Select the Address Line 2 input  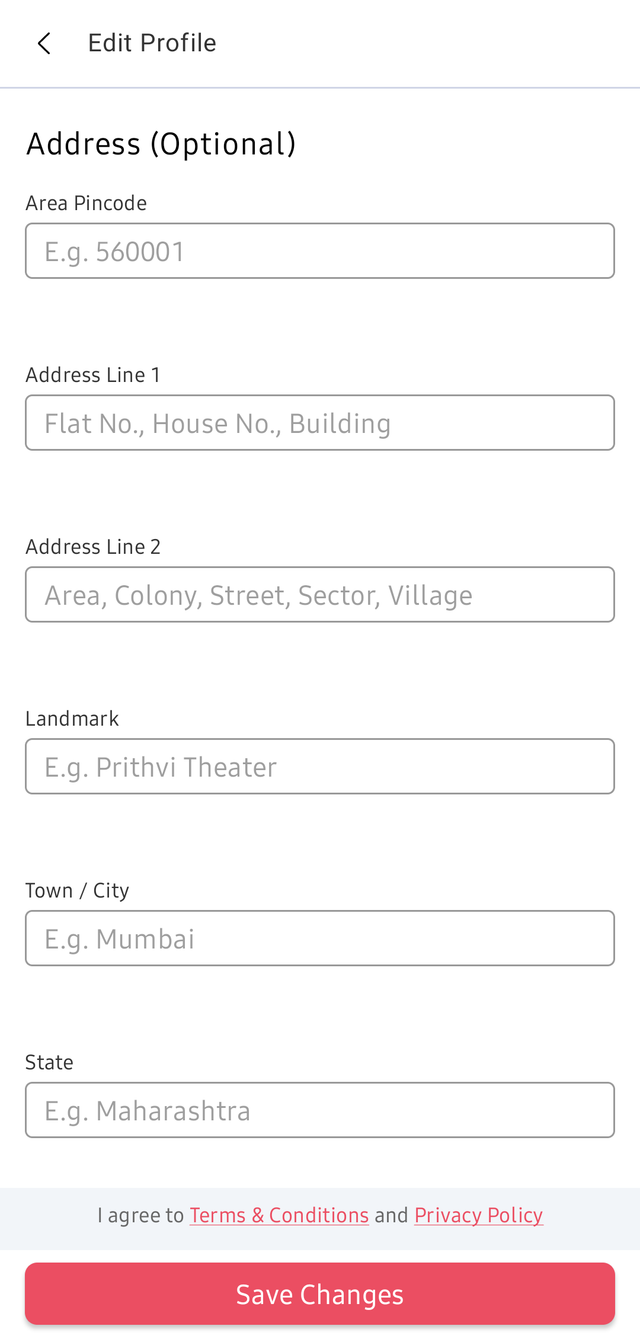pyautogui.click(x=320, y=595)
